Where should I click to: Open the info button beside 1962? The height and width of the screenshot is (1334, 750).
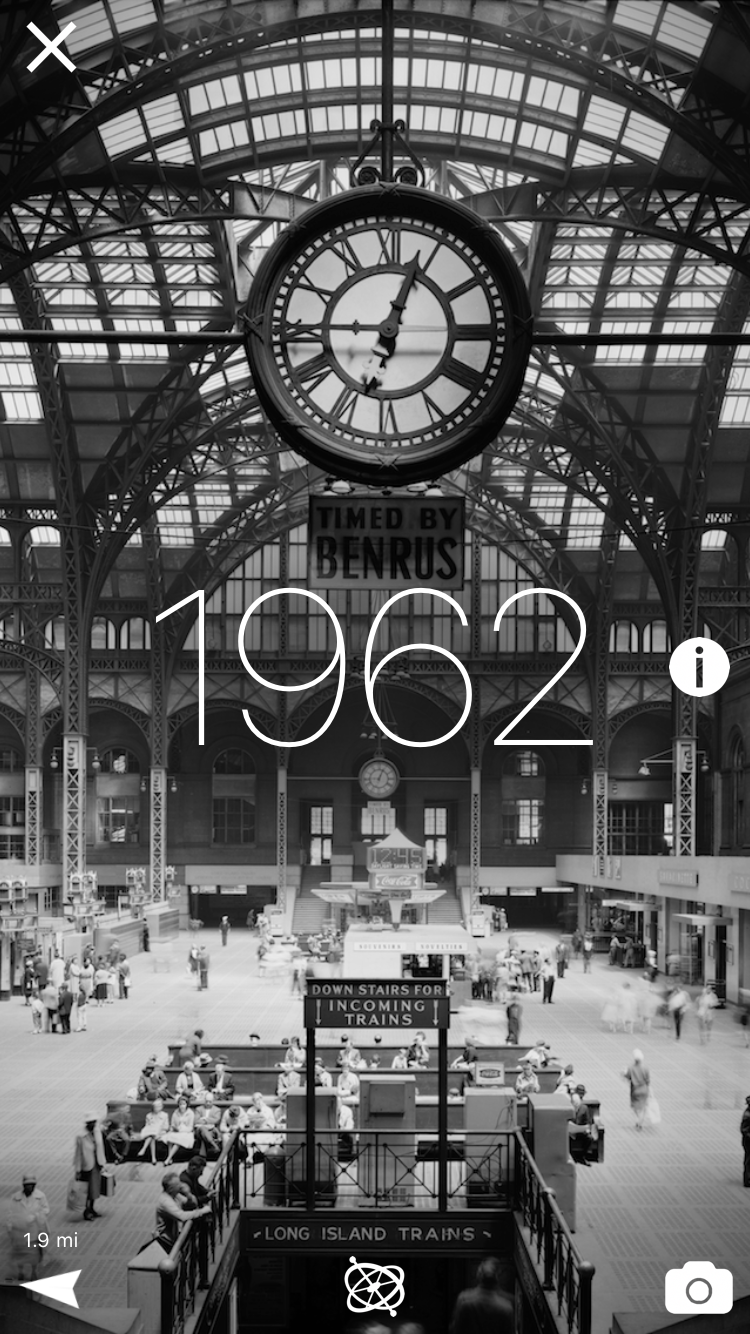point(699,667)
